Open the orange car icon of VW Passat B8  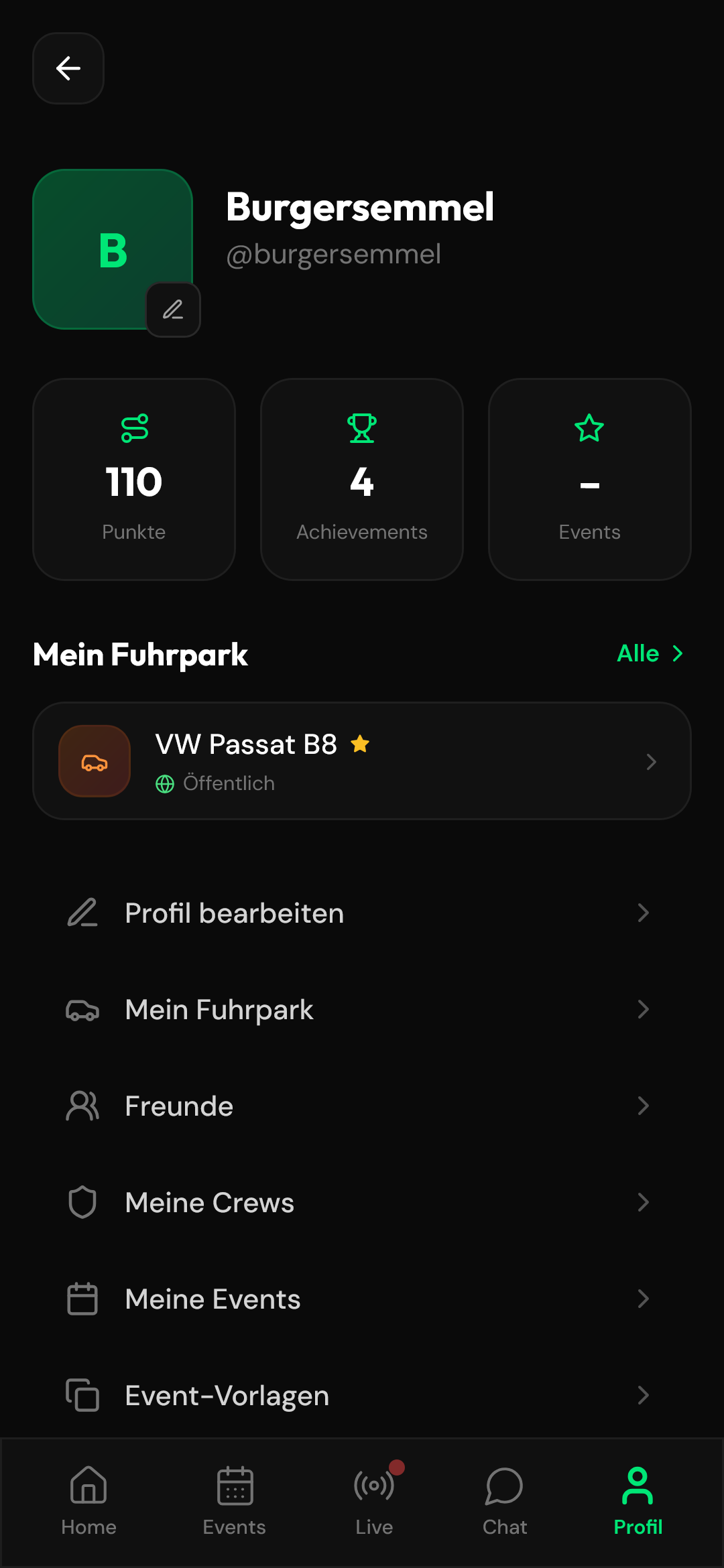(x=94, y=761)
